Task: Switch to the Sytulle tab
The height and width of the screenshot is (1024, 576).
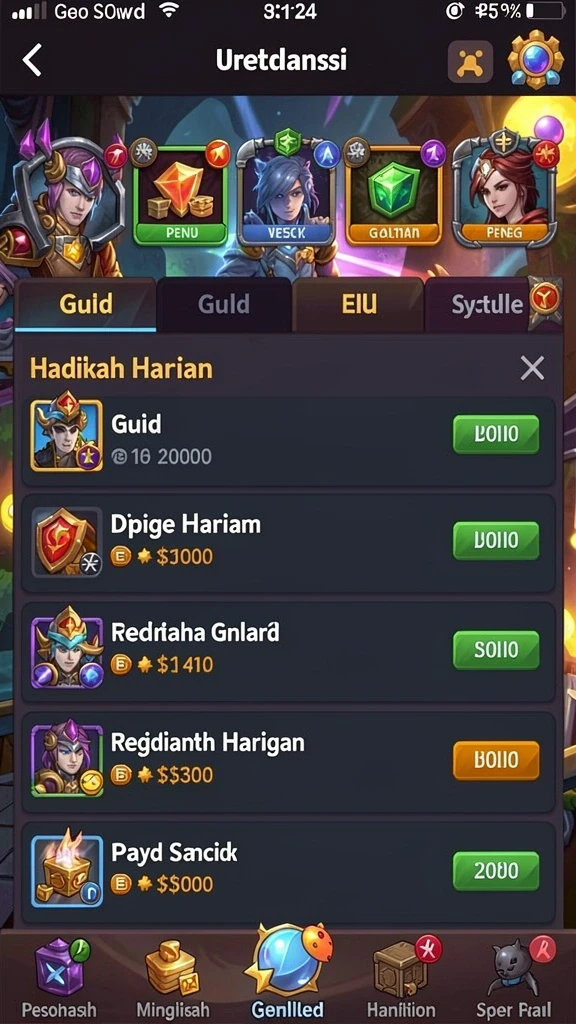Action: pos(487,304)
